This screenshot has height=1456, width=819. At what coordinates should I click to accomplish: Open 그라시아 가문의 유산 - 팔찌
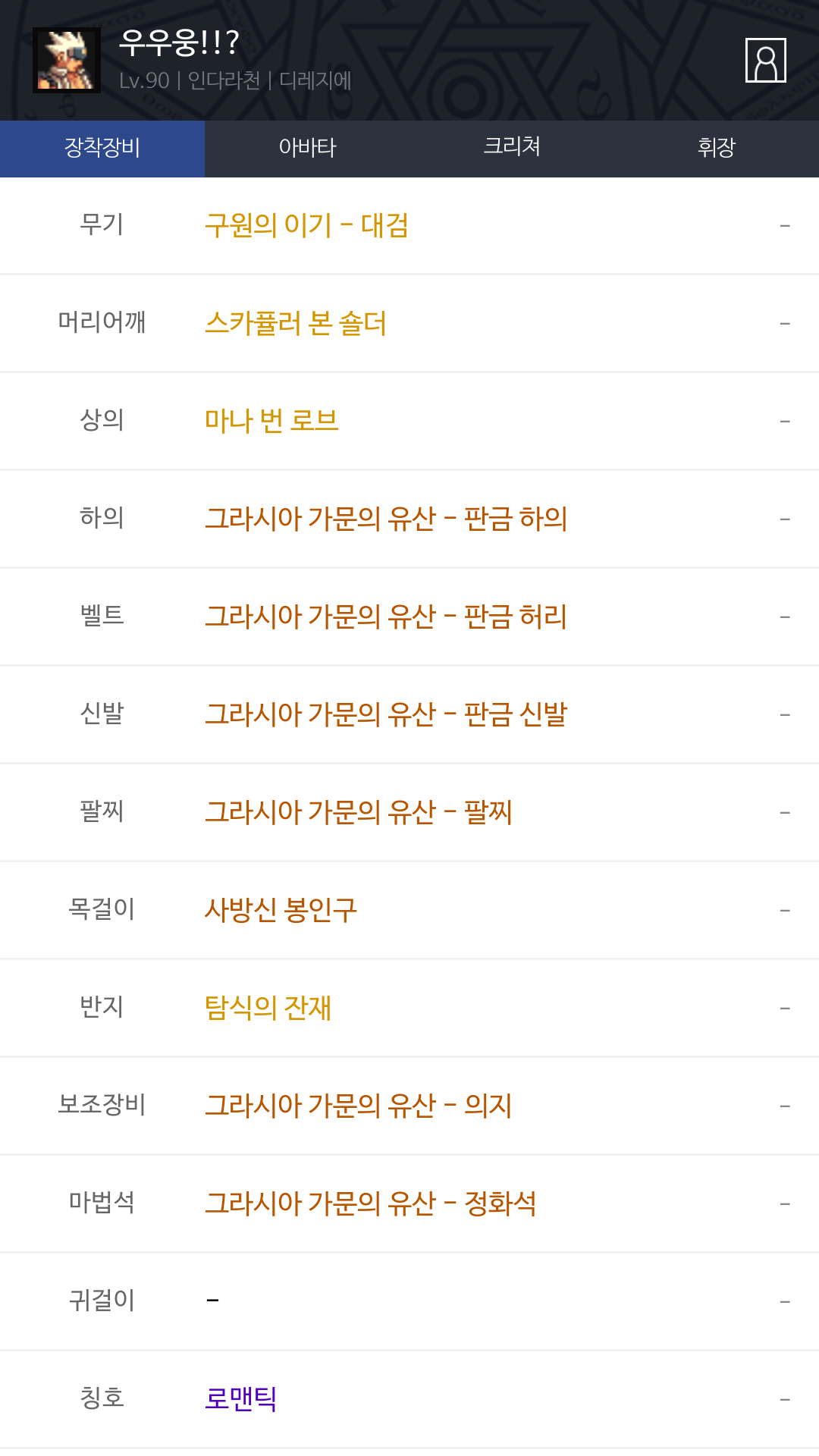coord(359,812)
